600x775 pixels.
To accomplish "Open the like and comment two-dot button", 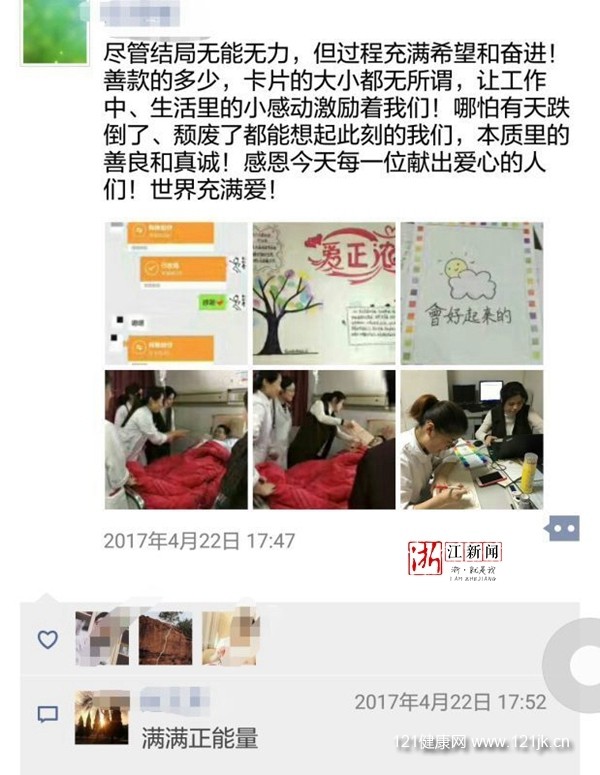I will tap(562, 528).
